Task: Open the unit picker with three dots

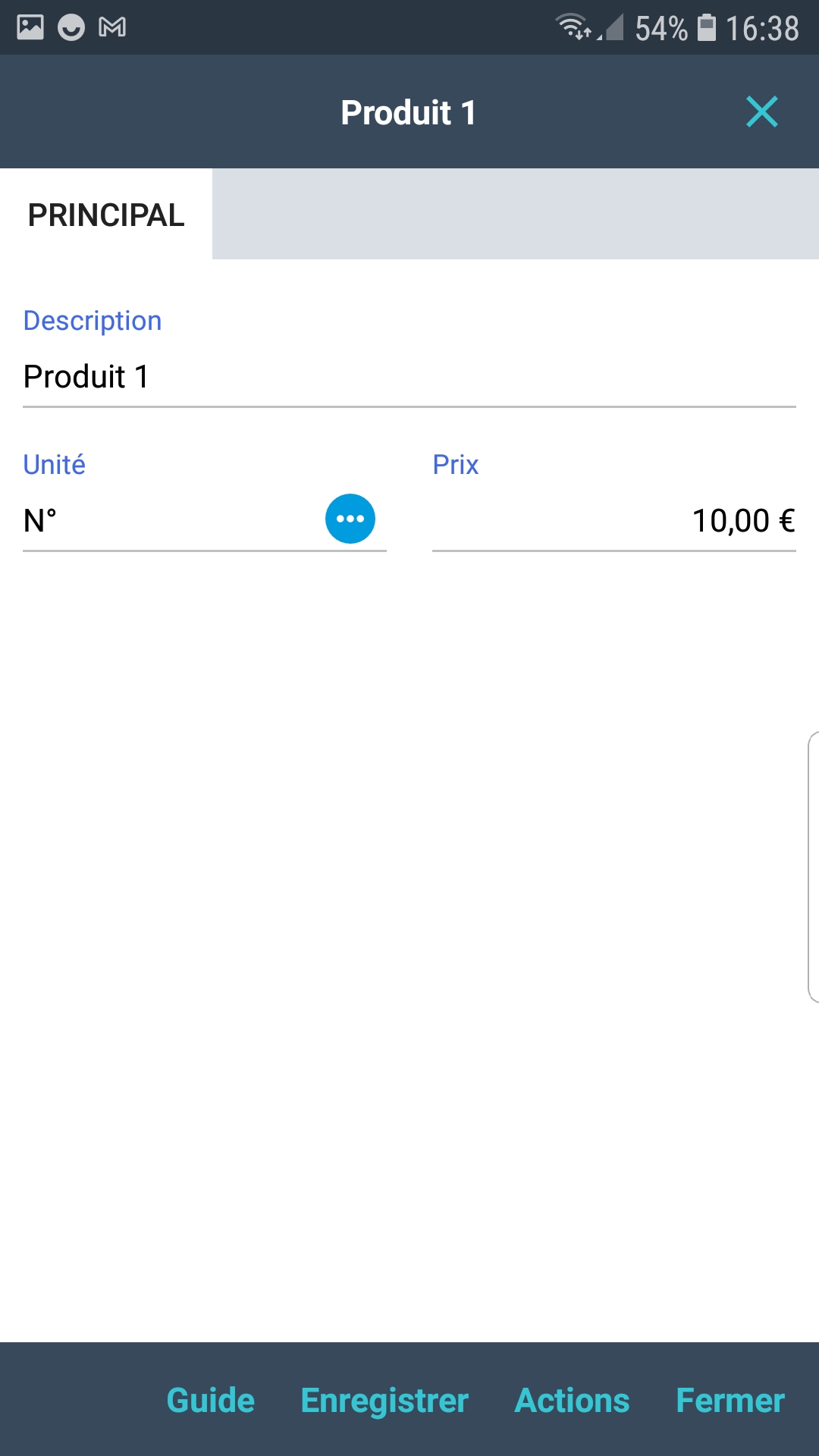Action: (x=350, y=519)
